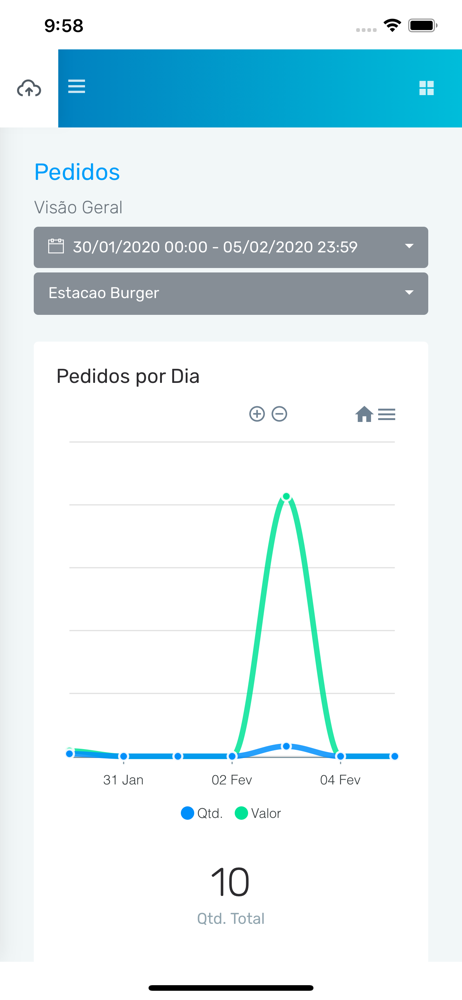
Task: Zoom in on the chart
Action: (257, 414)
